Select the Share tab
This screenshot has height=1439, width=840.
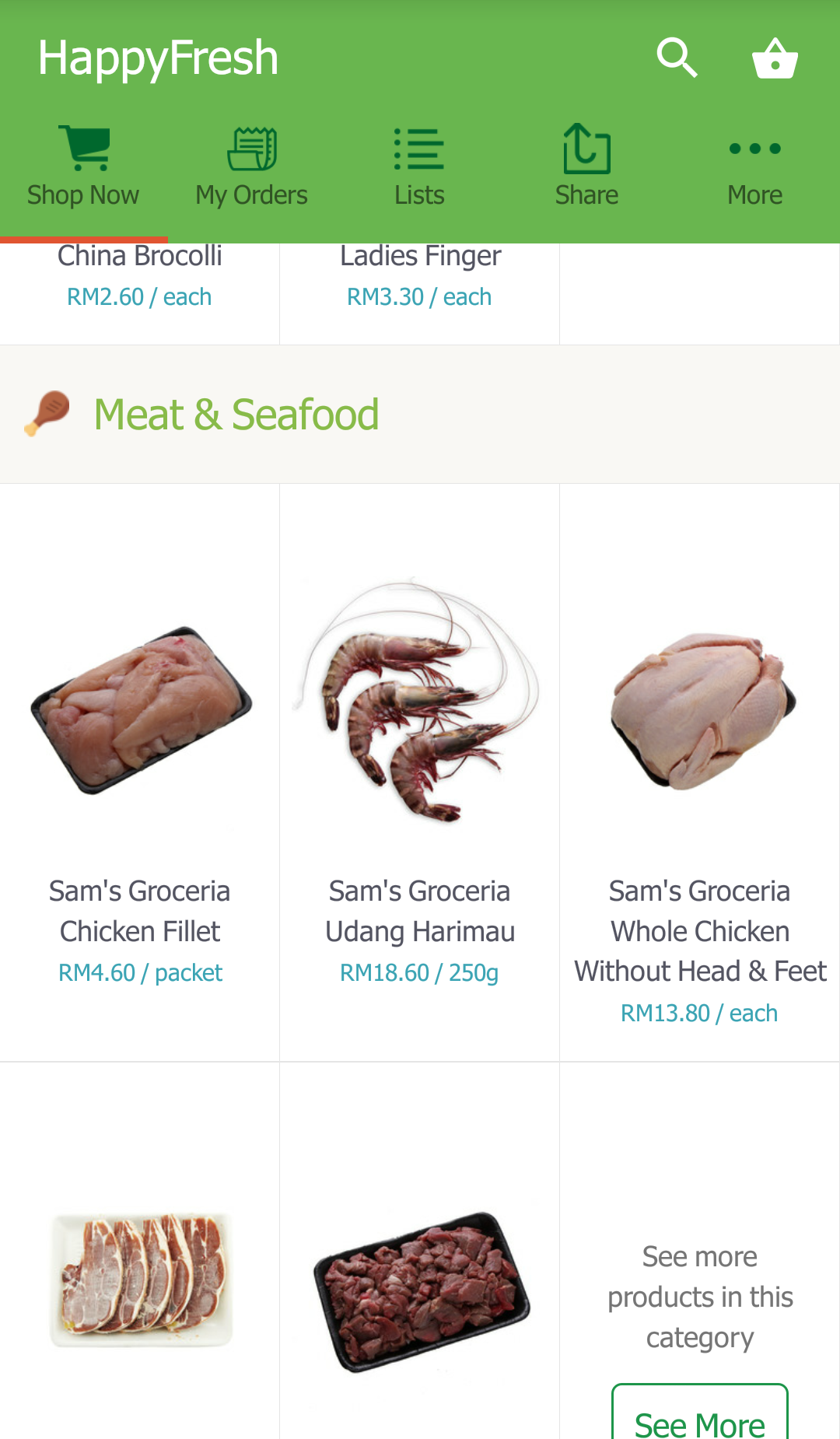(586, 167)
